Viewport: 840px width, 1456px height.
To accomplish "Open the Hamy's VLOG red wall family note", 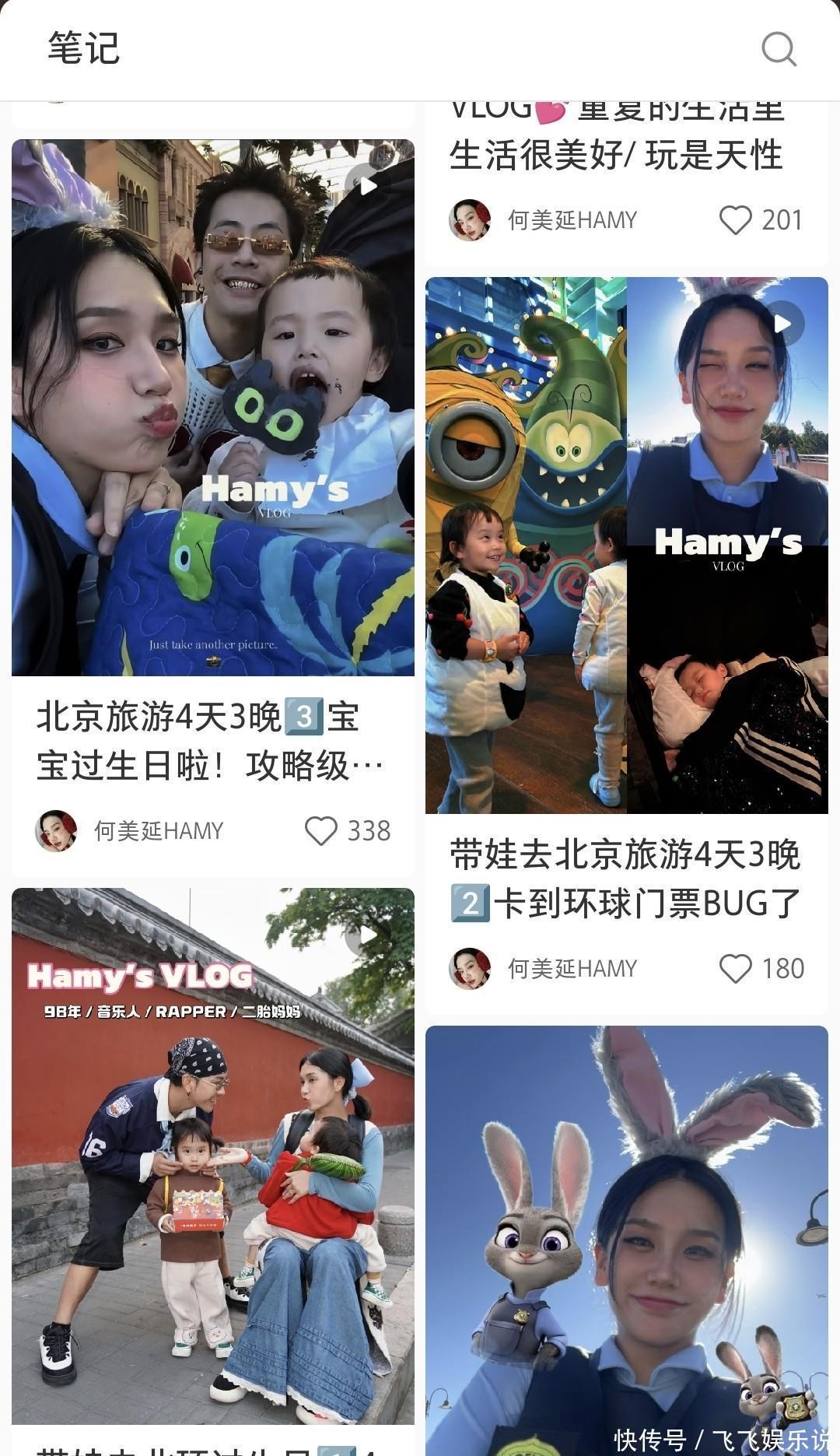I will 212,1156.
